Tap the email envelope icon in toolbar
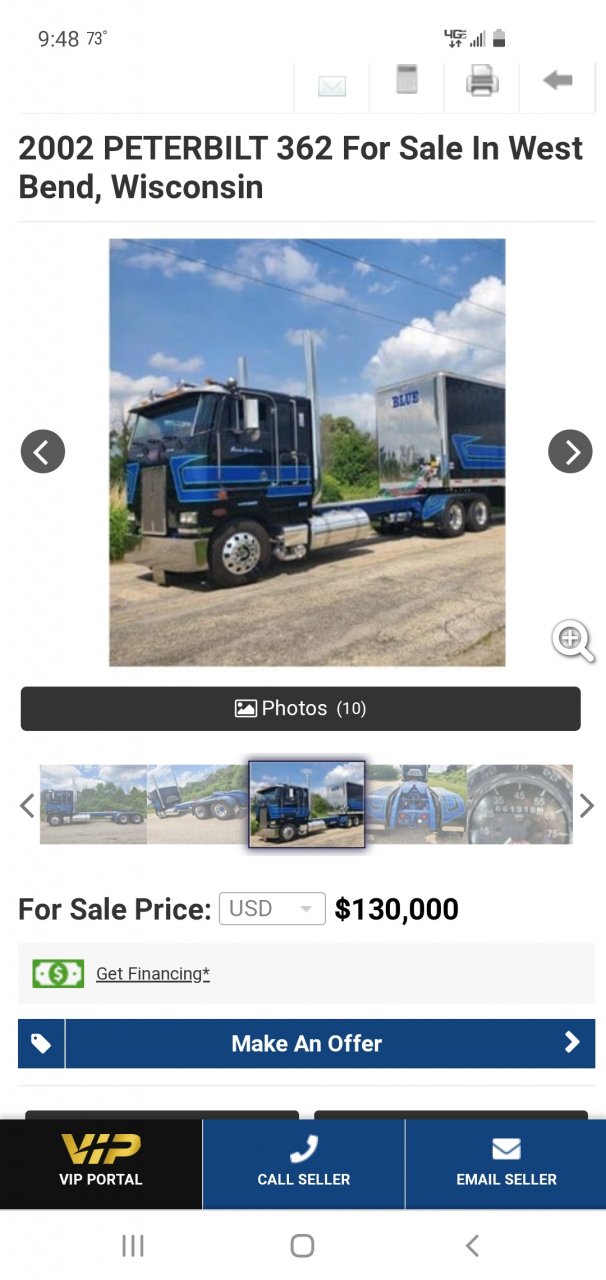Viewport: 606px width, 1280px height. pos(331,86)
